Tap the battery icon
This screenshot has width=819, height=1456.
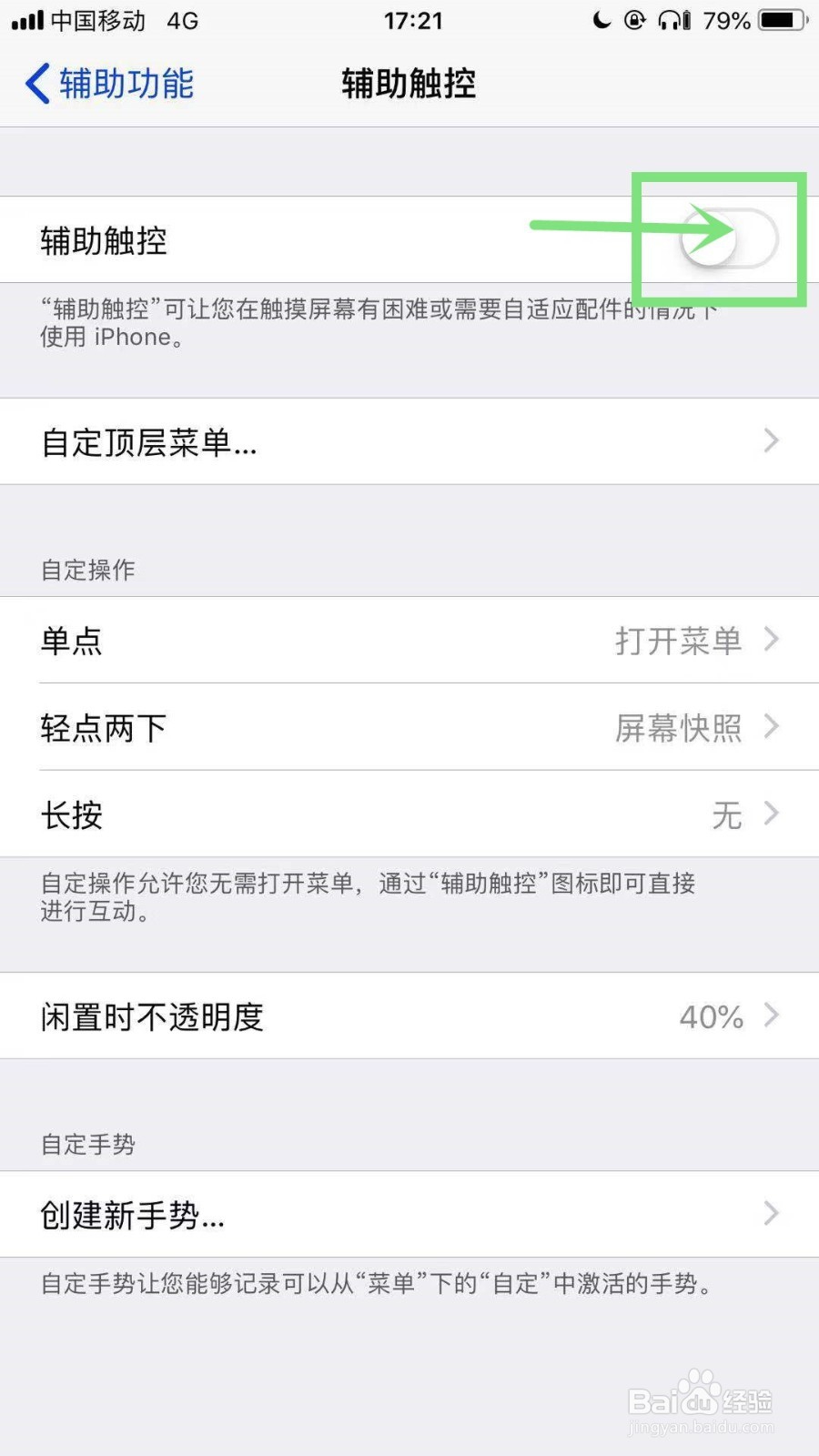click(778, 20)
